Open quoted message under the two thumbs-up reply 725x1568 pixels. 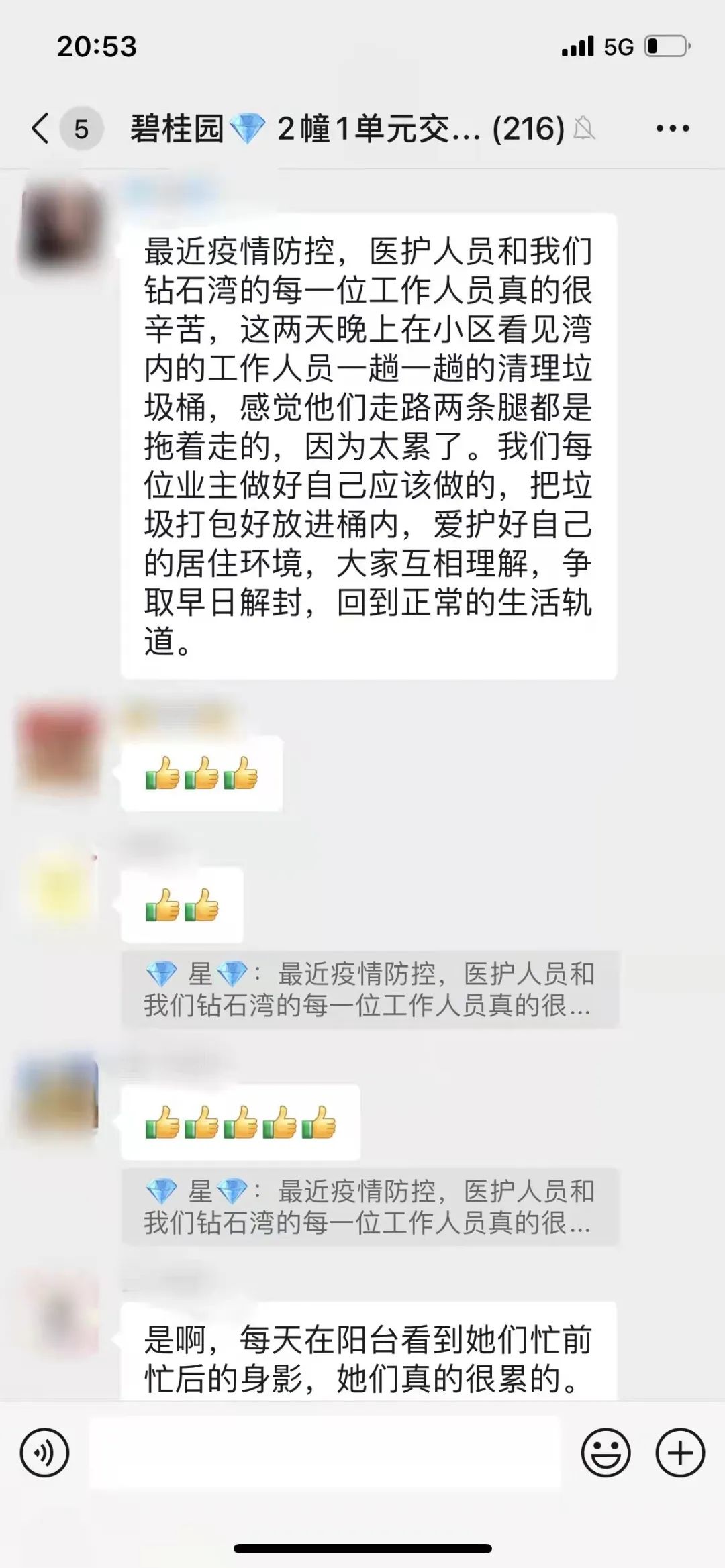coord(369,989)
